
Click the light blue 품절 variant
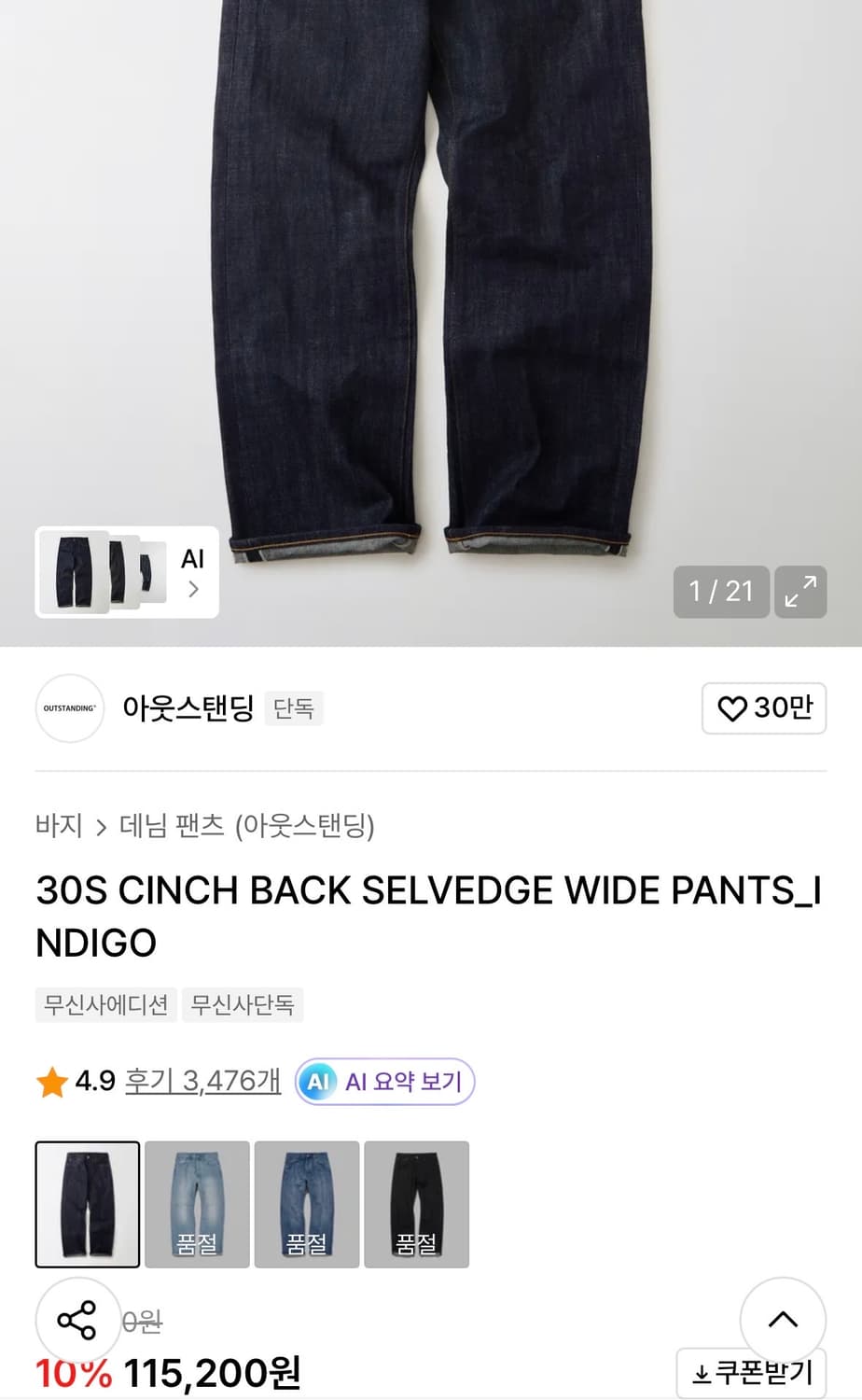pos(197,1204)
